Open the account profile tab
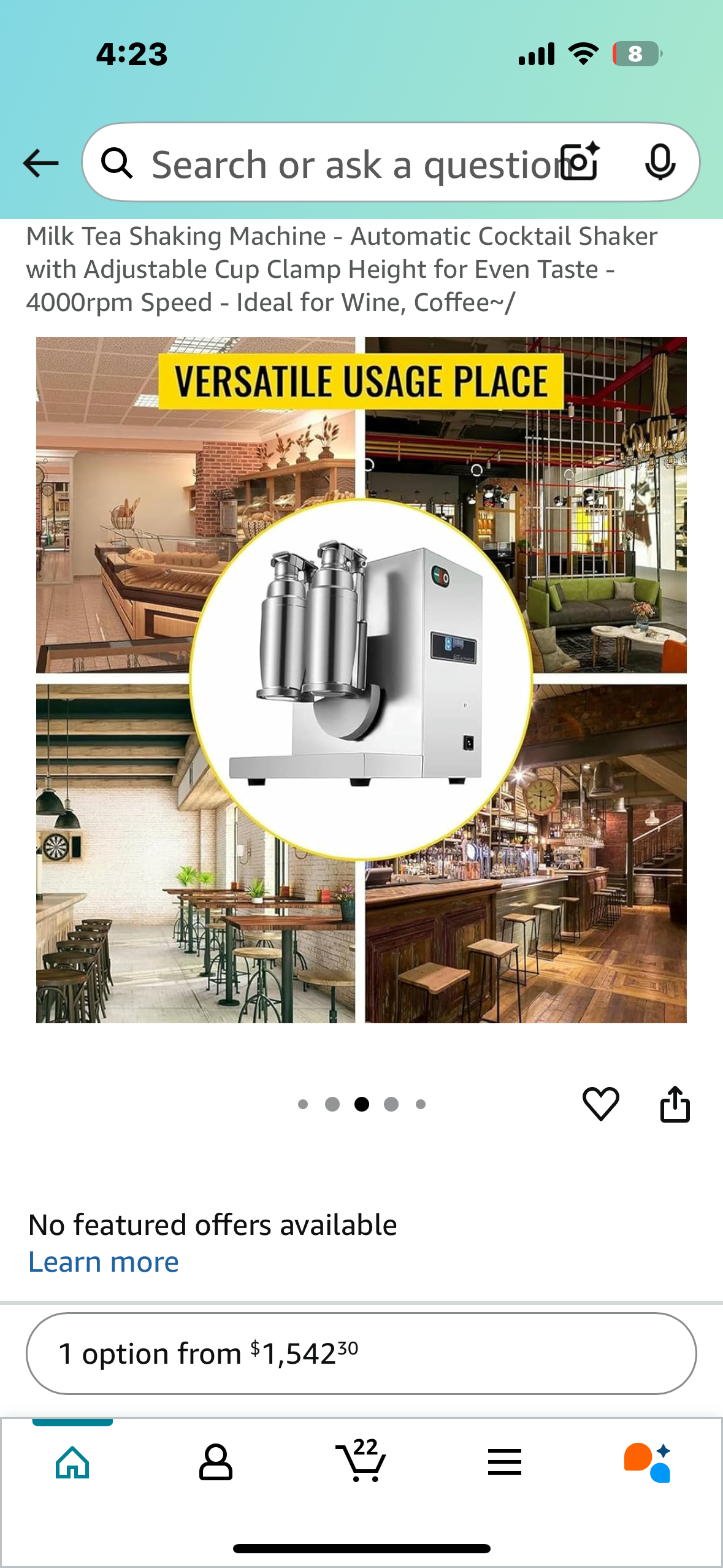Viewport: 723px width, 1568px height. 216,1462
